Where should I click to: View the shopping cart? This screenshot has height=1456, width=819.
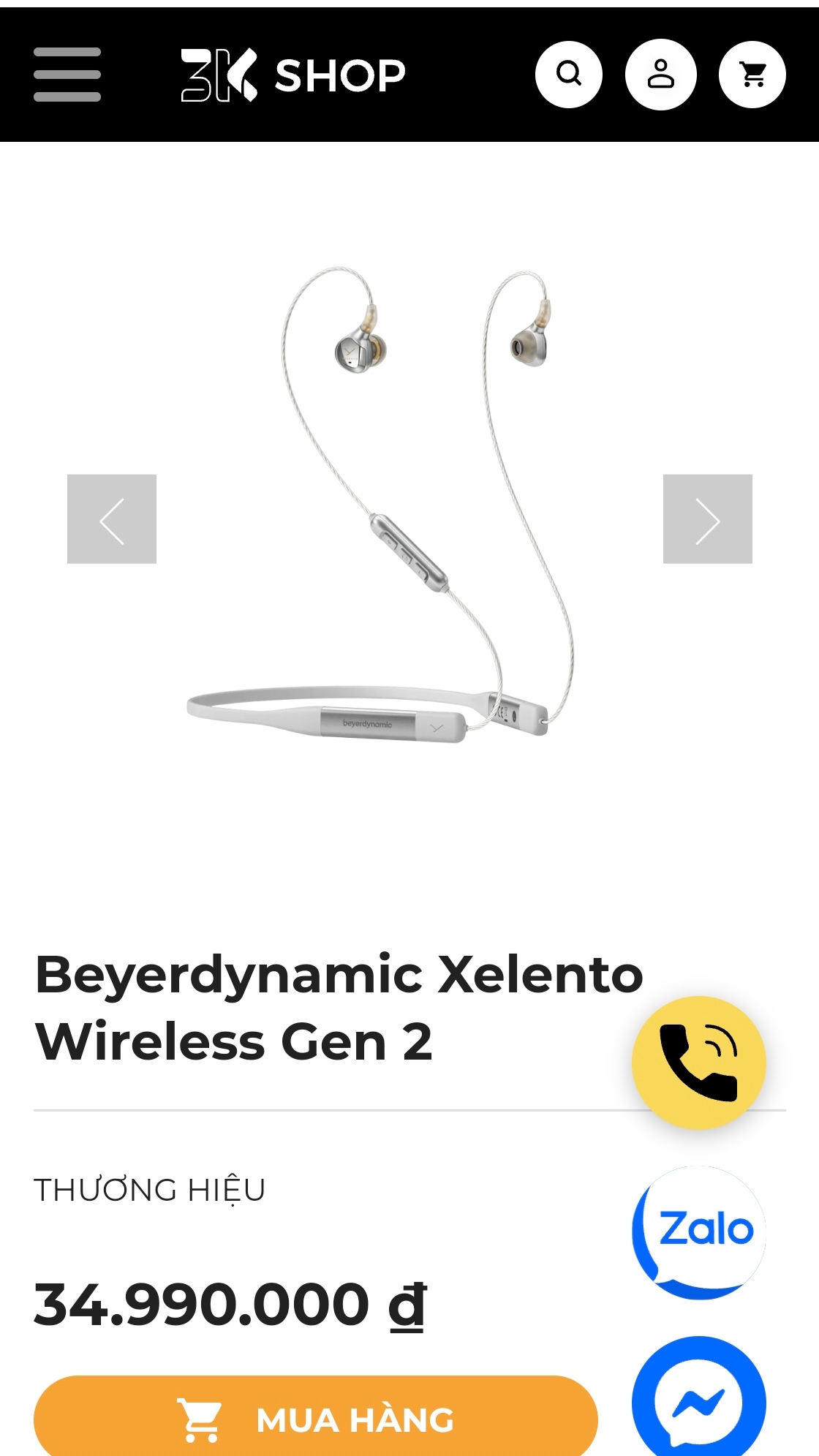[x=752, y=75]
